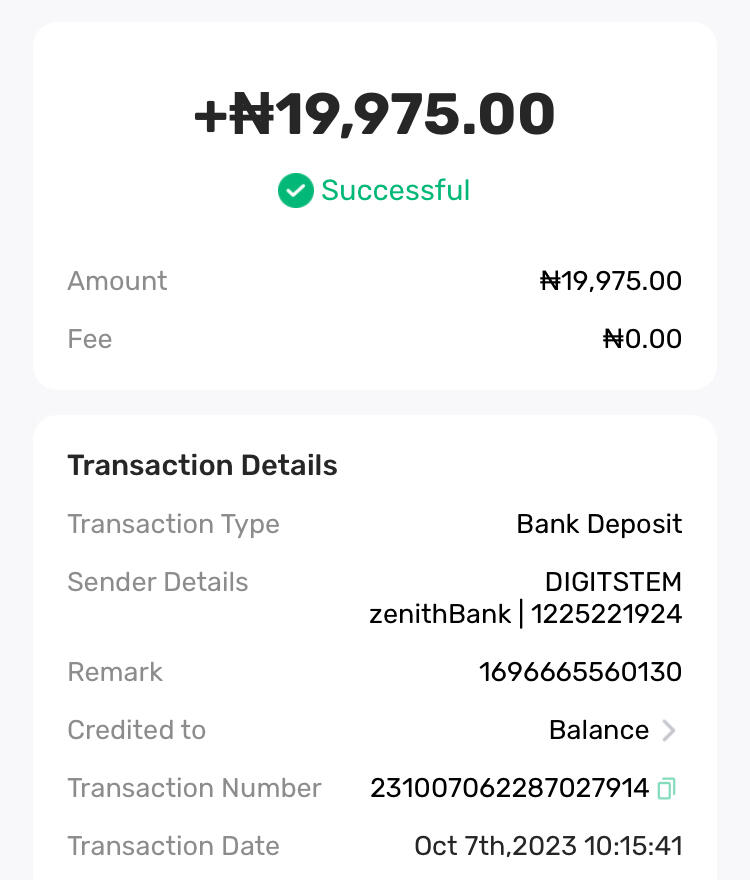Click the fee amount ₦0.00
This screenshot has width=750, height=880.
643,339
